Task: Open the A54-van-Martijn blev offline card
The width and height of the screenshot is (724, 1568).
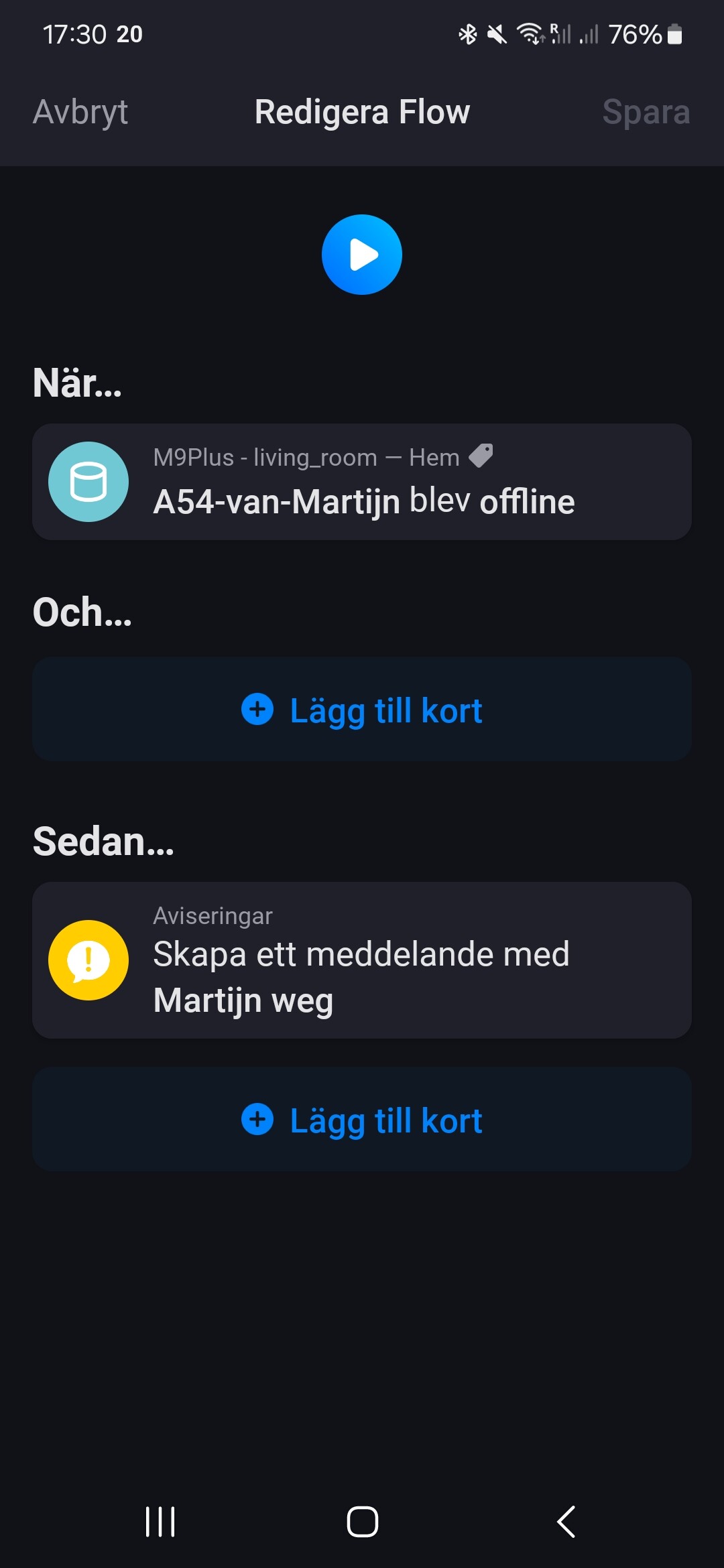Action: point(362,482)
